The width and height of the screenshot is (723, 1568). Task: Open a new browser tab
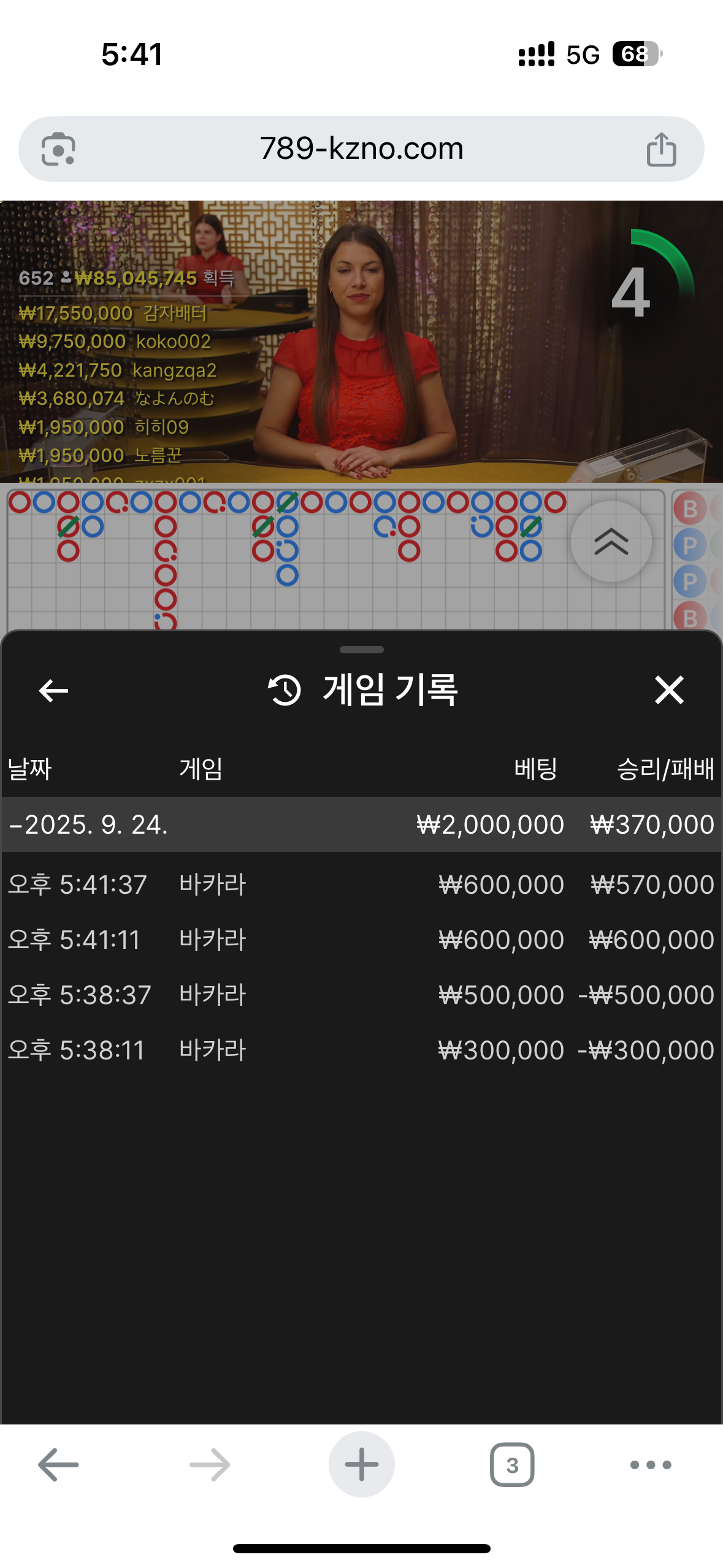361,1464
